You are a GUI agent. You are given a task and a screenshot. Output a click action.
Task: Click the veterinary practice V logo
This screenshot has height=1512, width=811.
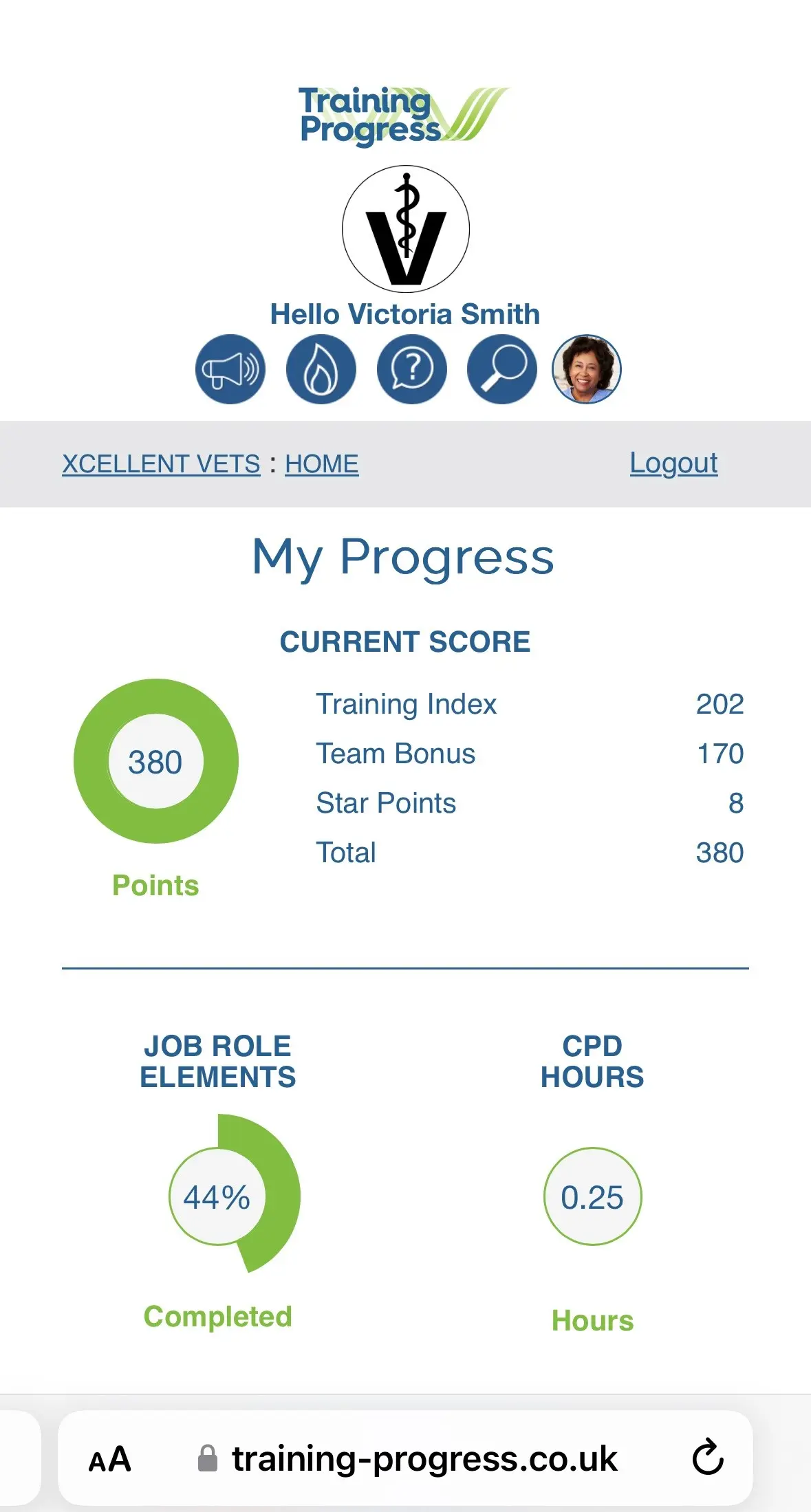click(405, 227)
